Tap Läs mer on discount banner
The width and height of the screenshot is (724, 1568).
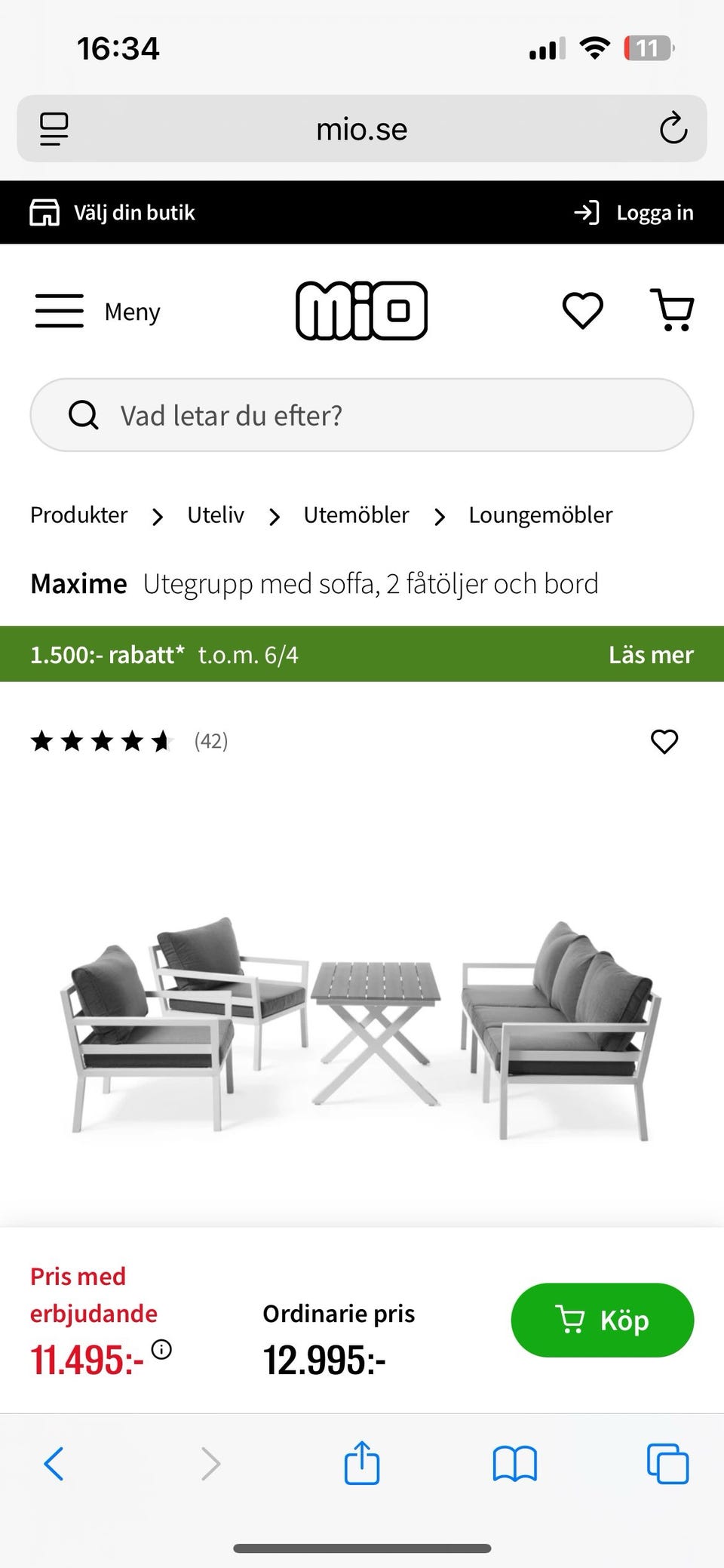[651, 655]
